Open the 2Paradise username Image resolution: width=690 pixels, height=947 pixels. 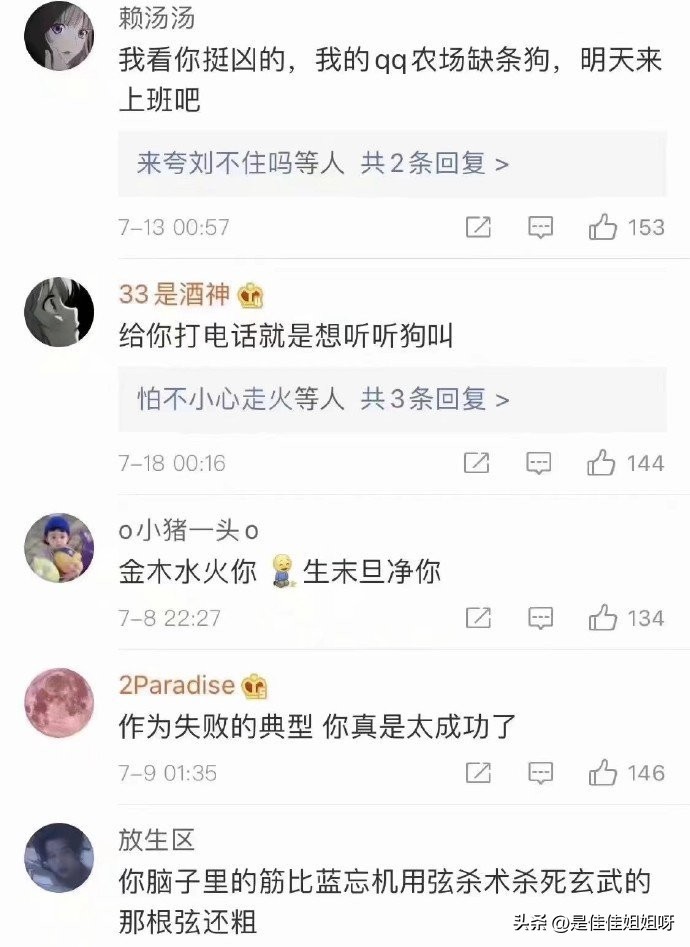177,686
